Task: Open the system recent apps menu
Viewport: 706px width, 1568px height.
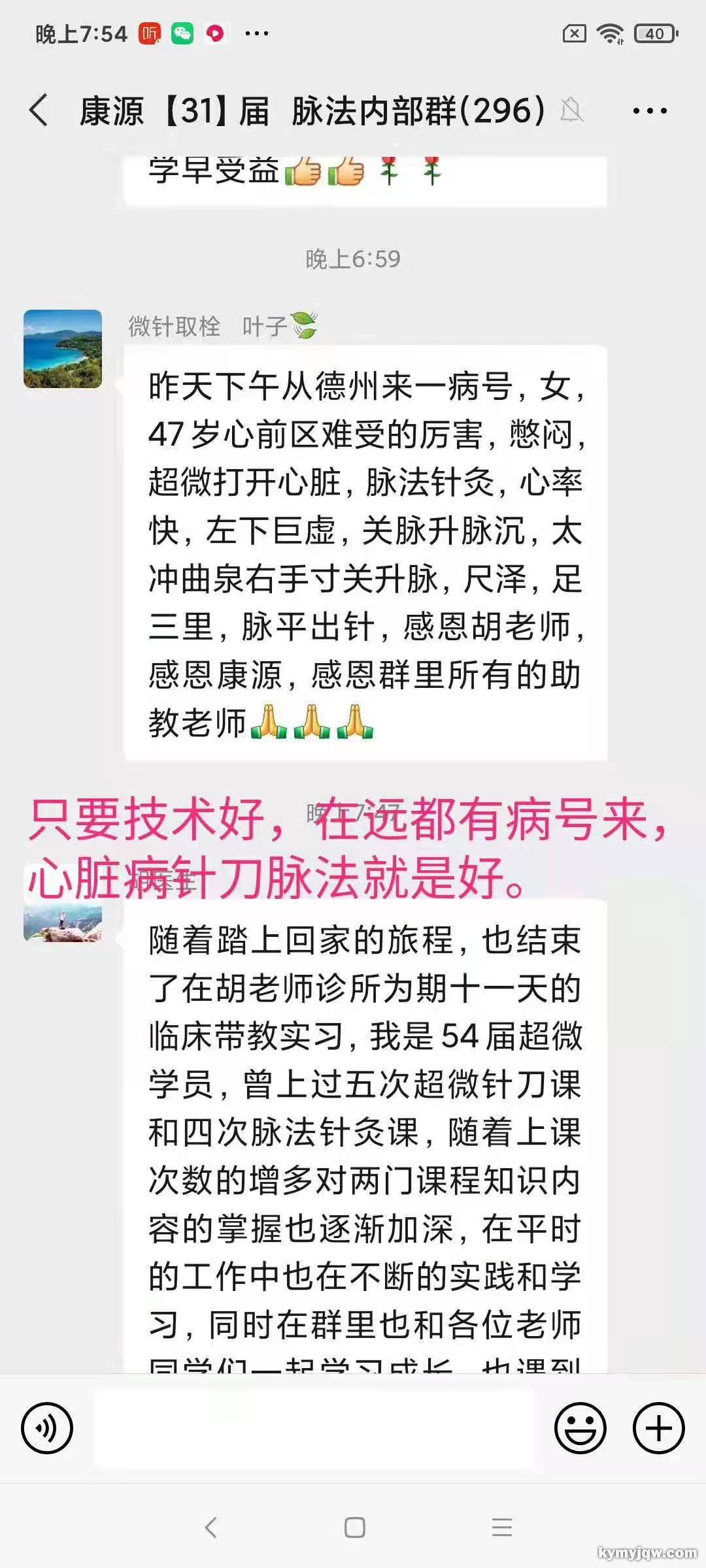Action: click(x=501, y=1527)
